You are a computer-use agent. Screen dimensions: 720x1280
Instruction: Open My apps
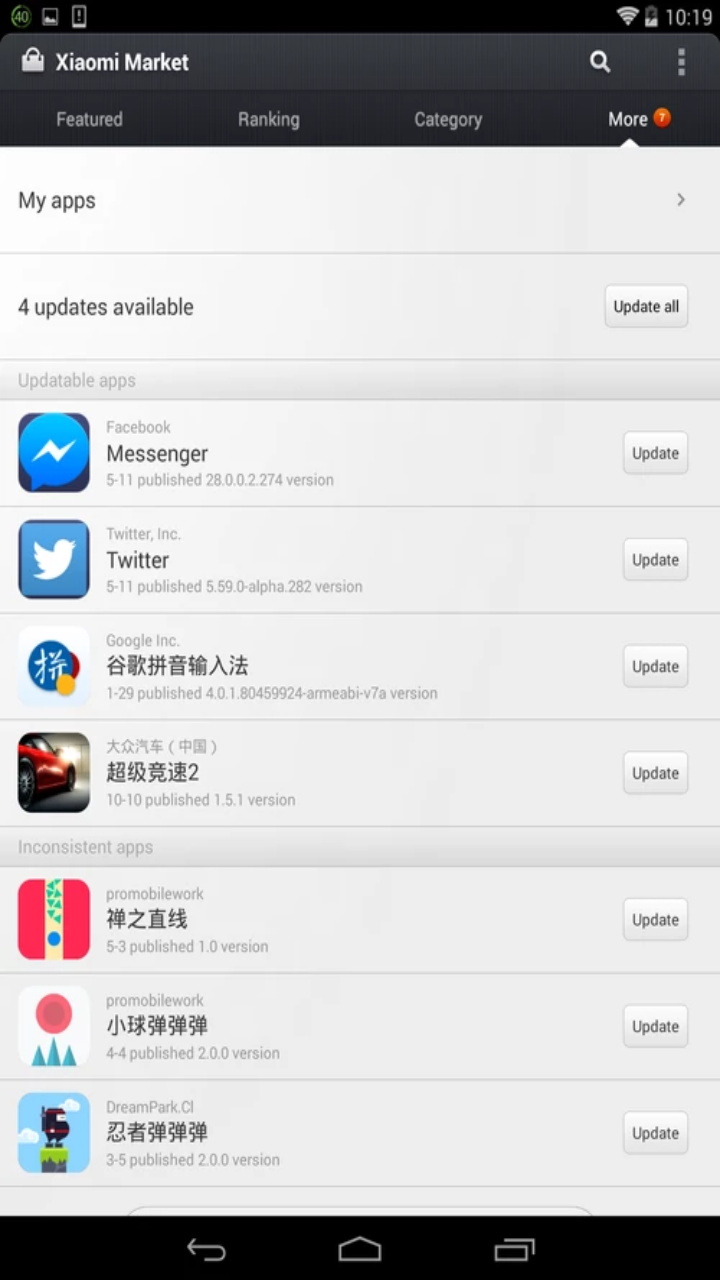tap(360, 200)
